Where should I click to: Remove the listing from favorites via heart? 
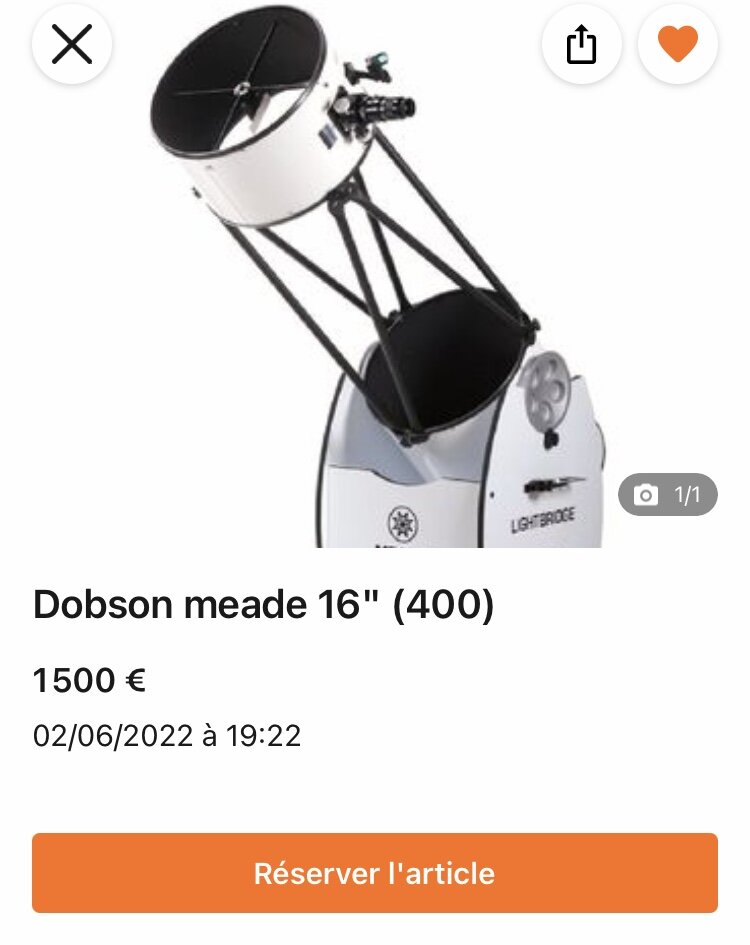tap(678, 45)
